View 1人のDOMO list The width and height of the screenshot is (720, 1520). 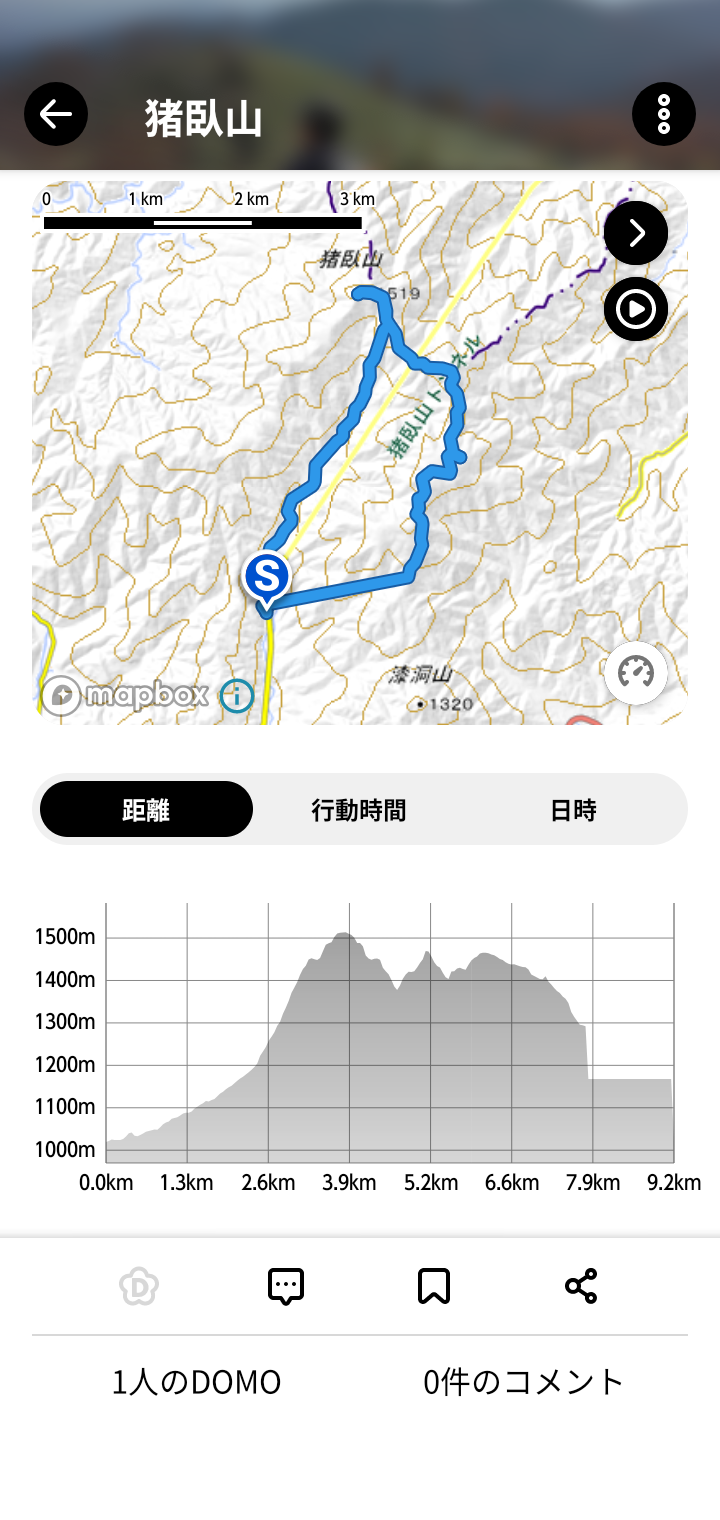(197, 1382)
